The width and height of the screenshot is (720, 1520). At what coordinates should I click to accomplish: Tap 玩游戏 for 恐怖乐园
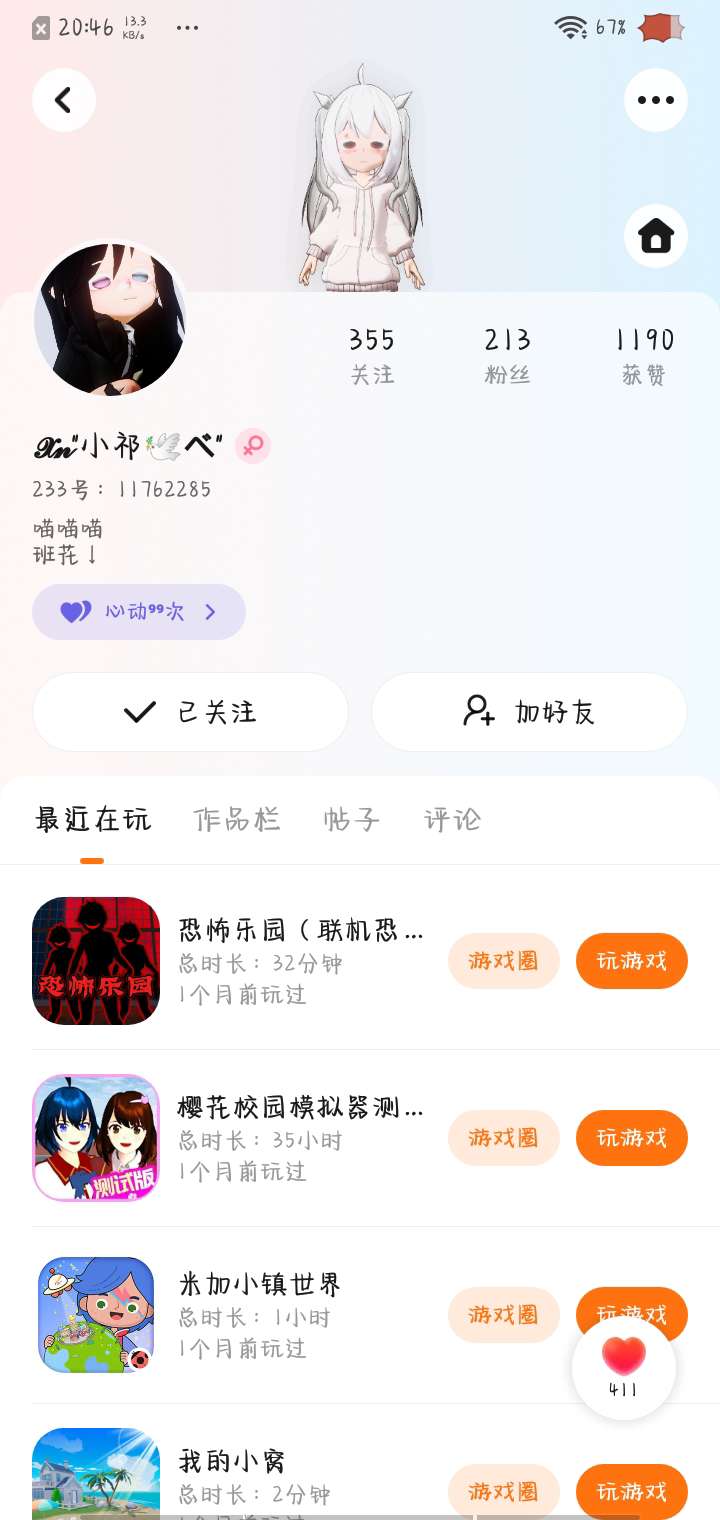pyautogui.click(x=631, y=961)
